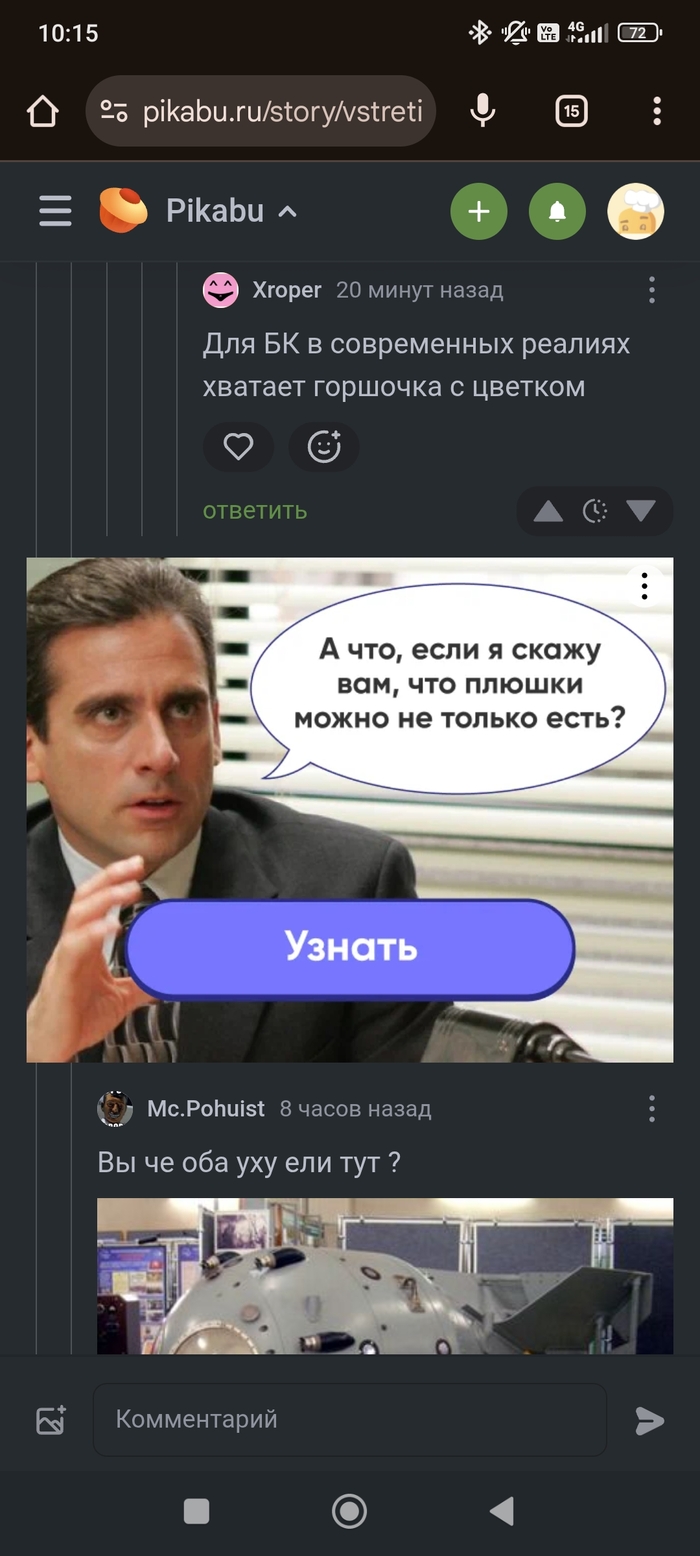Open the profile avatar
700x1556 pixels.
click(635, 211)
